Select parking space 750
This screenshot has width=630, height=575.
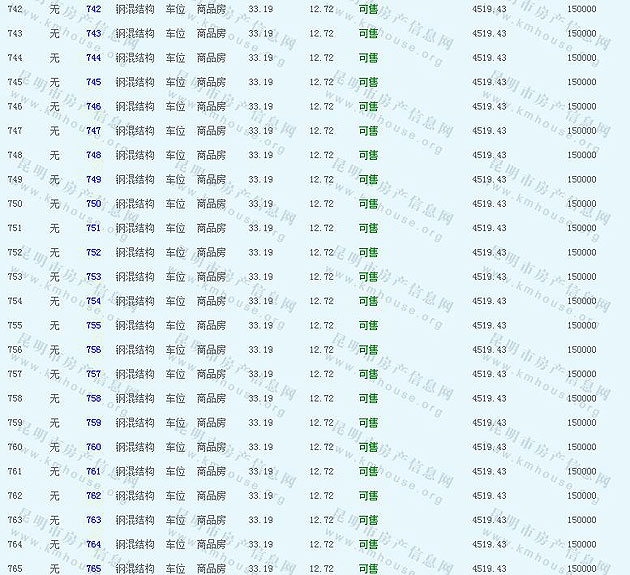(x=94, y=204)
